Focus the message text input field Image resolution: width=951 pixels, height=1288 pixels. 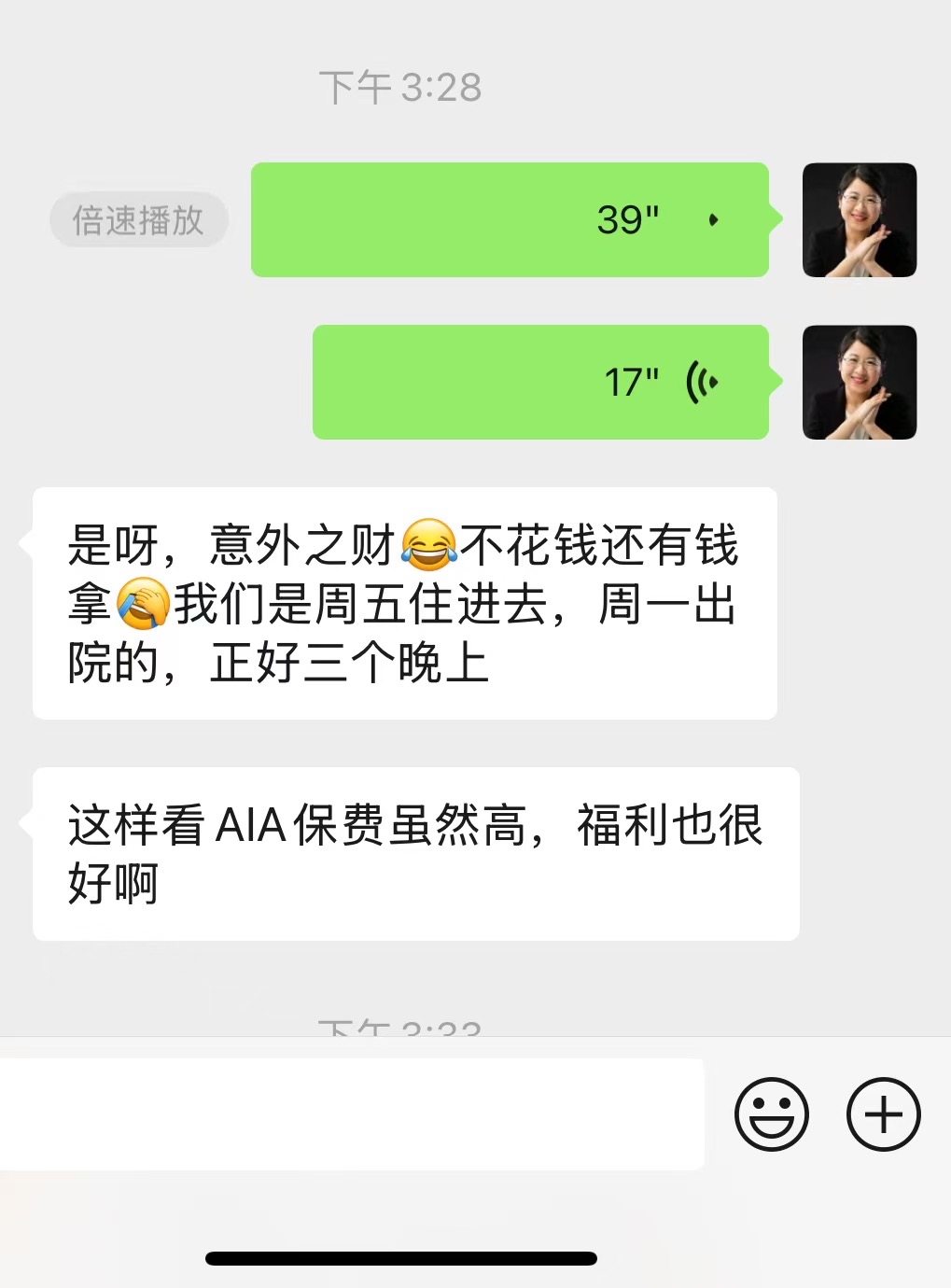click(x=352, y=1114)
